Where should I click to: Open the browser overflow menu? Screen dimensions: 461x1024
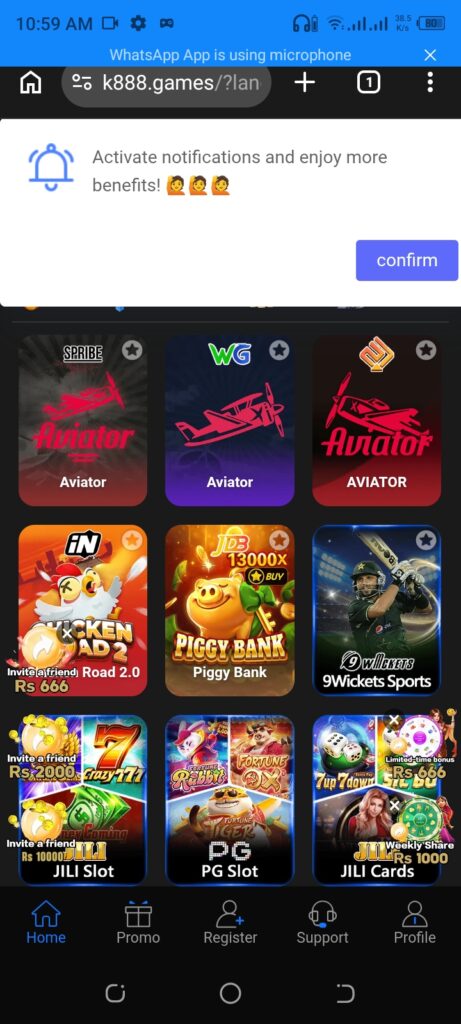430,82
